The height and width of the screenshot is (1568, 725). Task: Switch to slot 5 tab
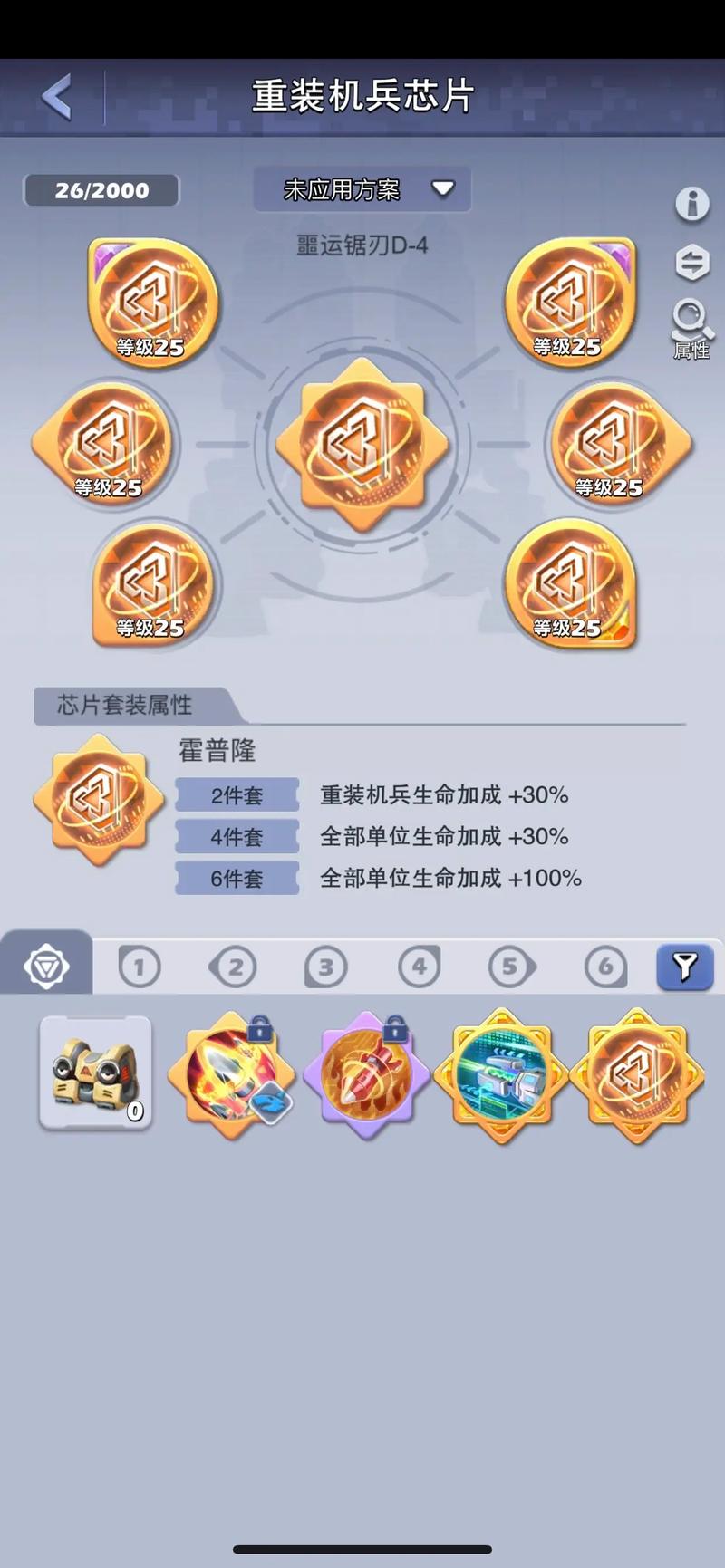pyautogui.click(x=512, y=967)
